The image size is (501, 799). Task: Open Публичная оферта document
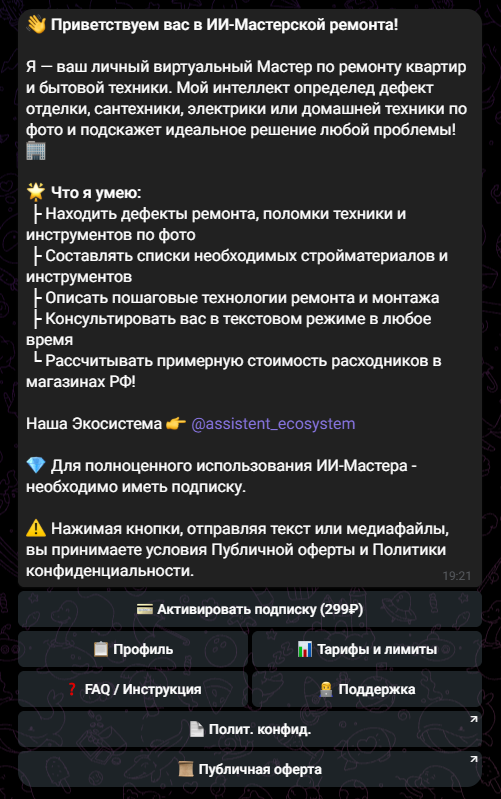(x=250, y=769)
